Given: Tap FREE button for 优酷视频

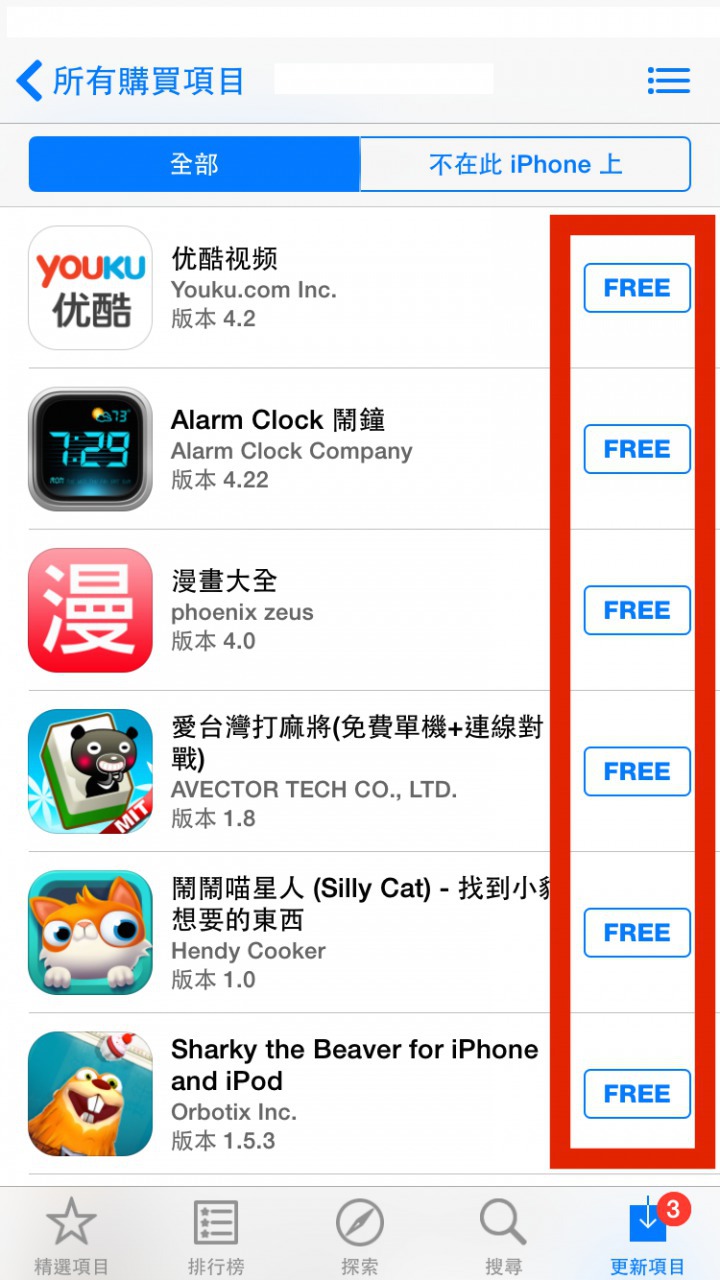Looking at the screenshot, I should pyautogui.click(x=637, y=288).
